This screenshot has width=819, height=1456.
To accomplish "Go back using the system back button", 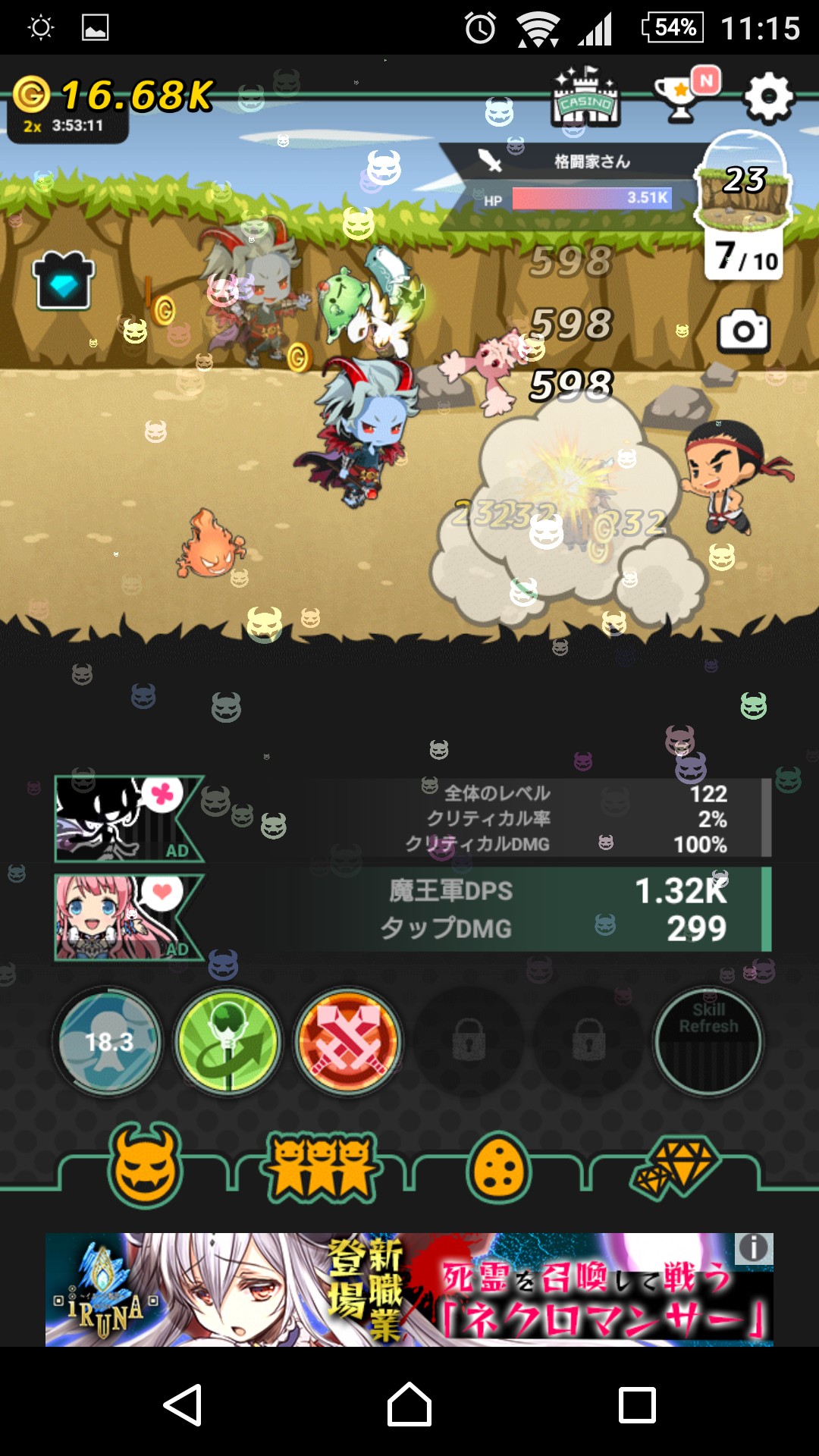I will pyautogui.click(x=183, y=1404).
